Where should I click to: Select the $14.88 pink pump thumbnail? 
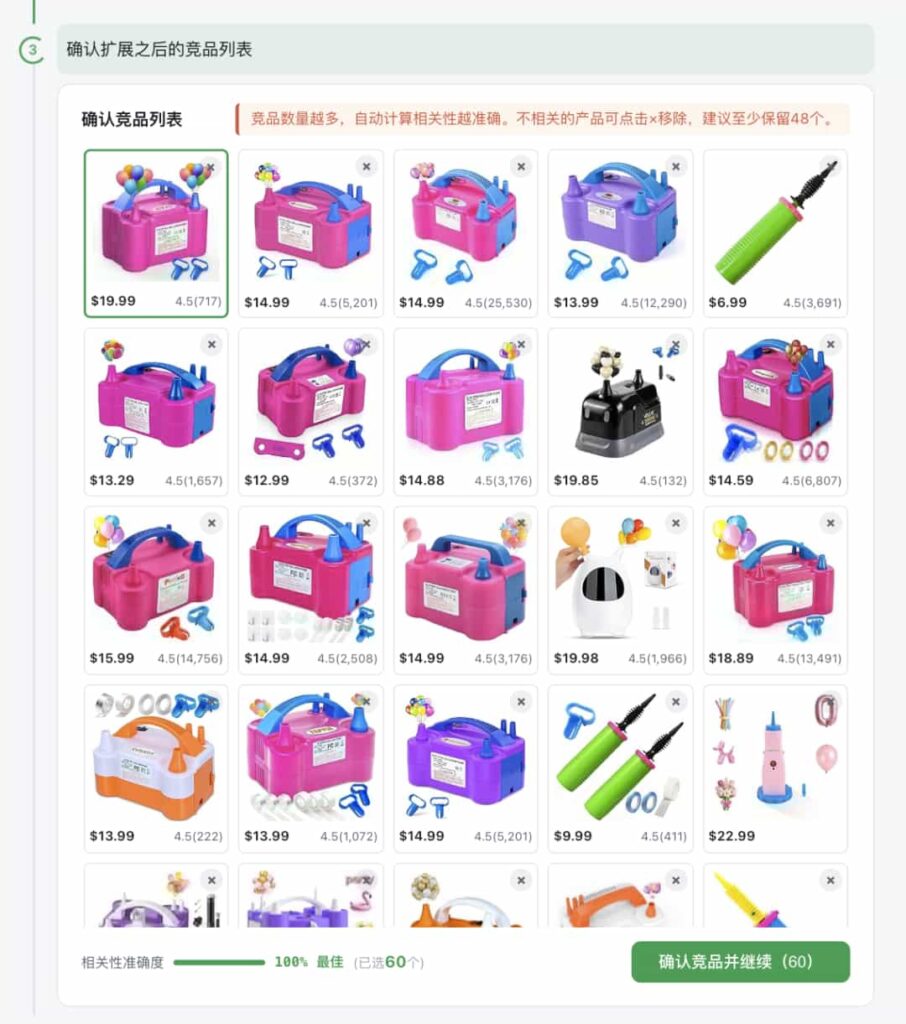coord(465,408)
